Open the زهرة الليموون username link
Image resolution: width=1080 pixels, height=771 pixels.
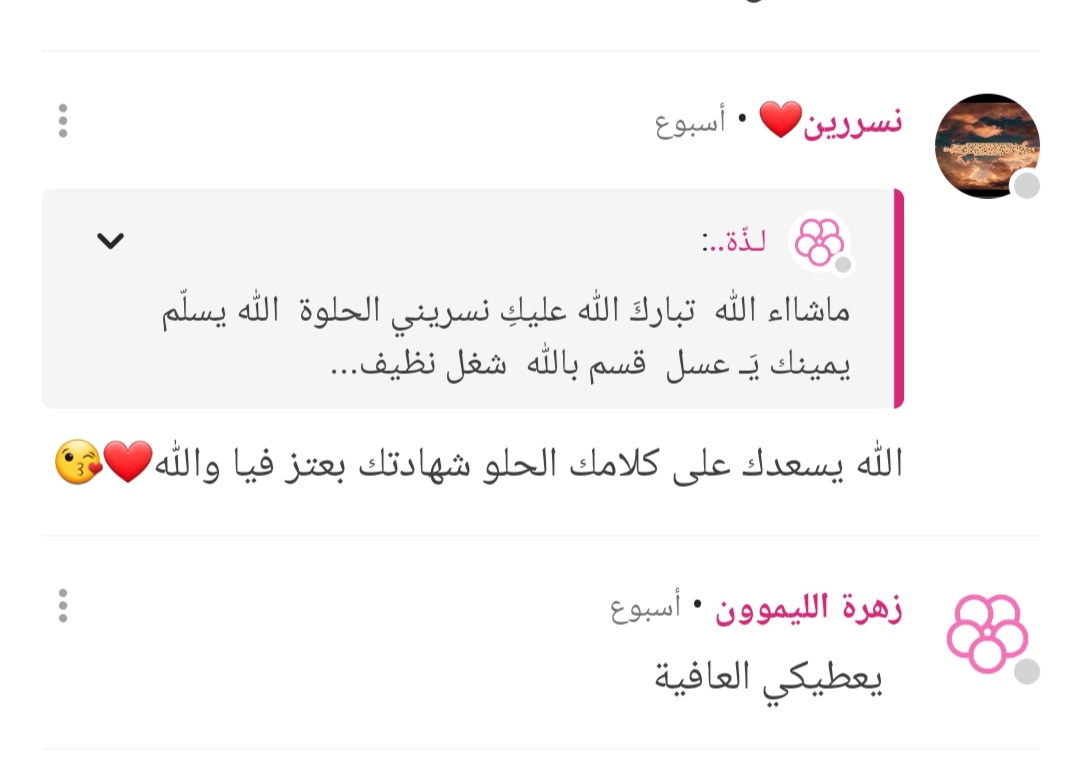coord(809,607)
